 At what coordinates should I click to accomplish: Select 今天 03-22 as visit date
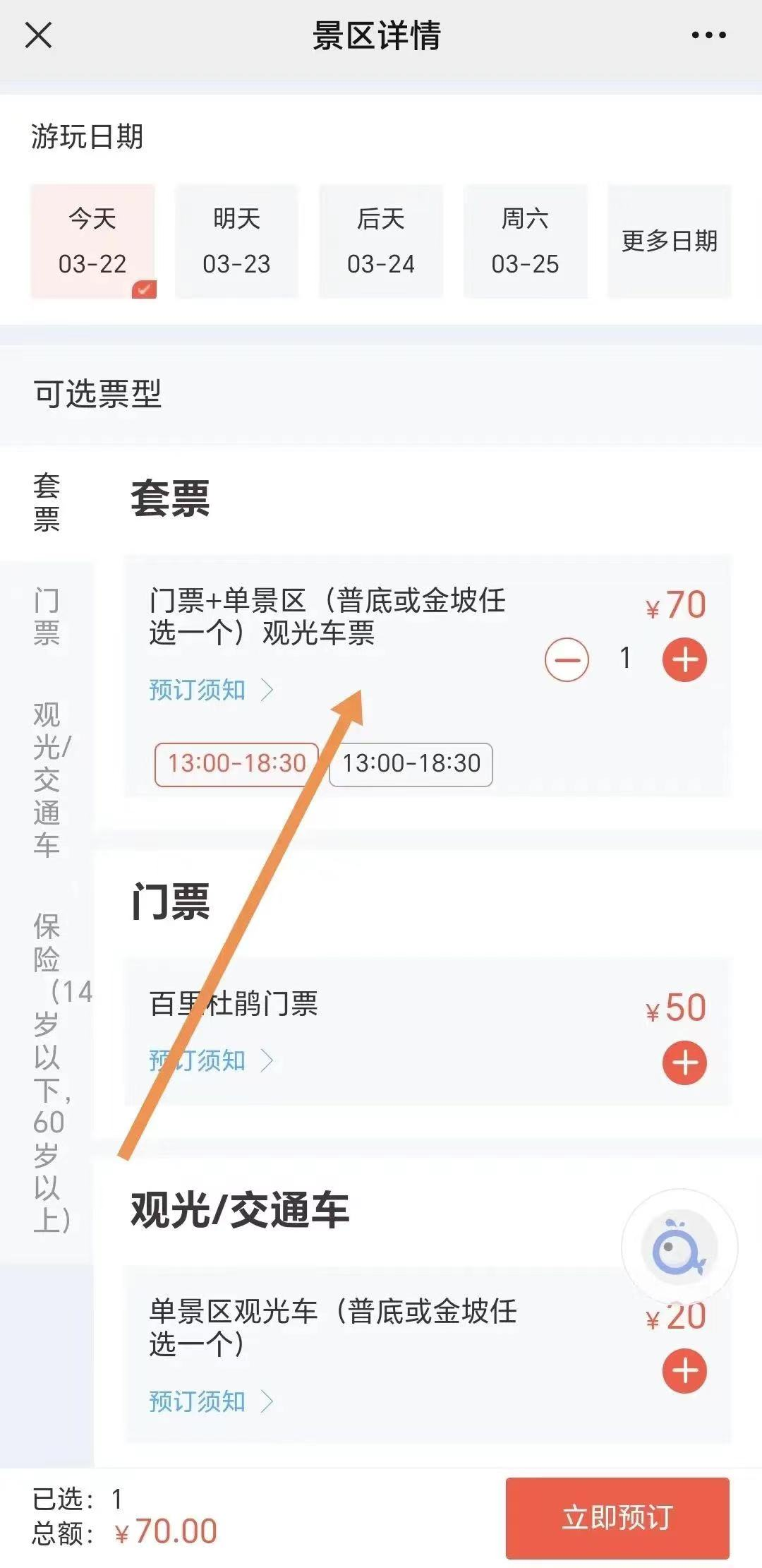pos(92,241)
